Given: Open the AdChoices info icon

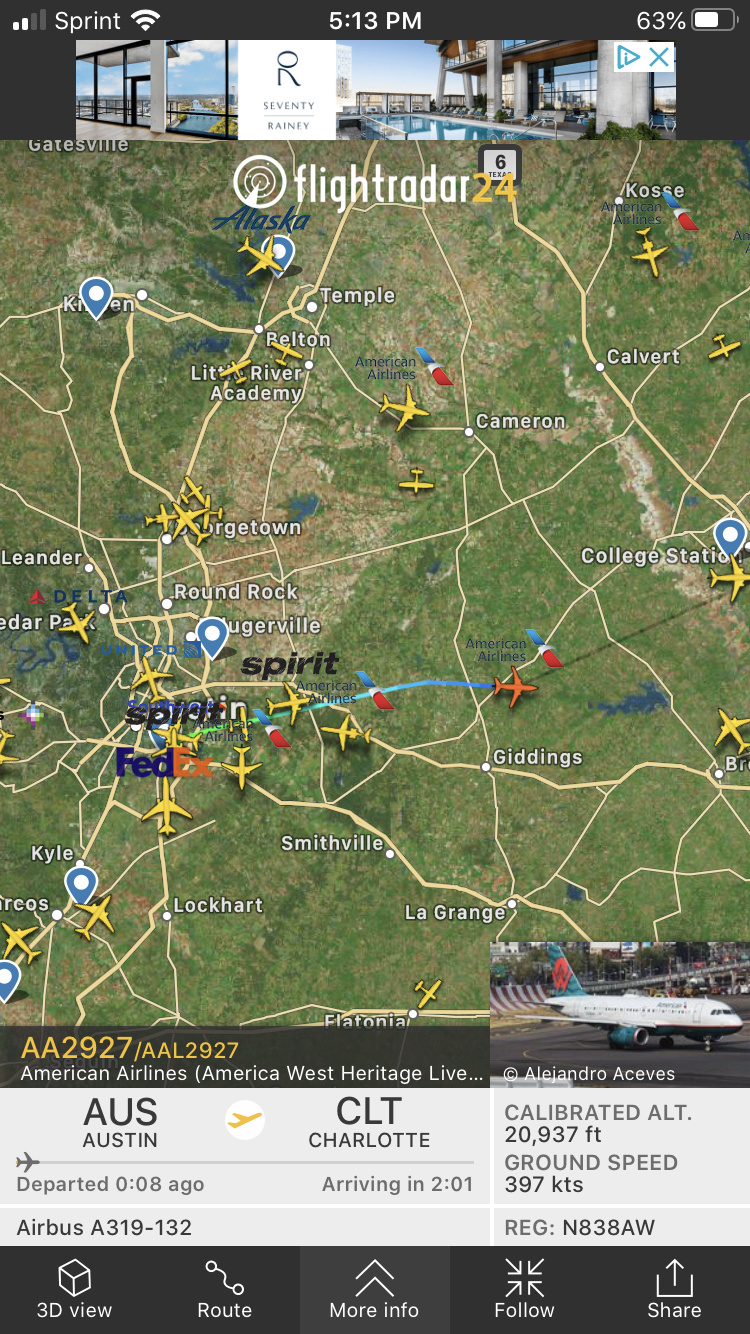Looking at the screenshot, I should [x=628, y=57].
